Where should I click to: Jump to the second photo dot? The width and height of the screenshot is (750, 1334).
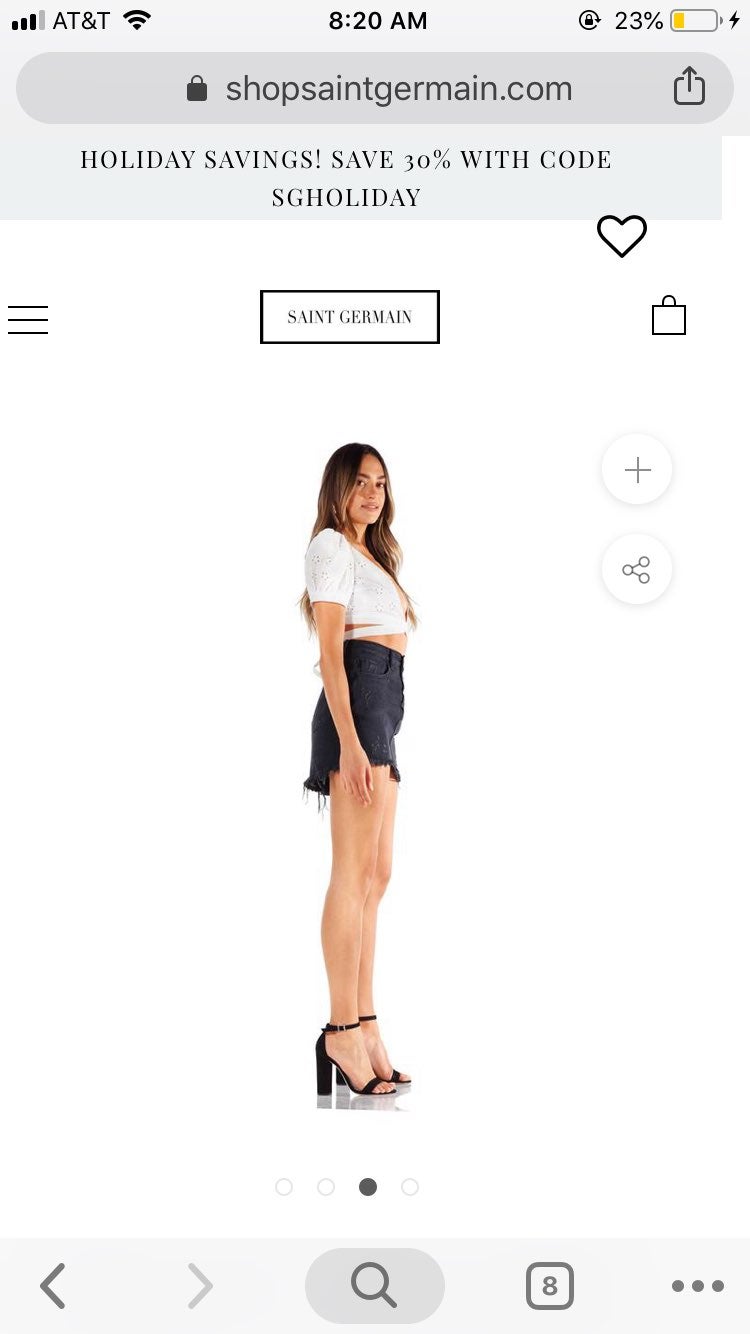tap(326, 1187)
